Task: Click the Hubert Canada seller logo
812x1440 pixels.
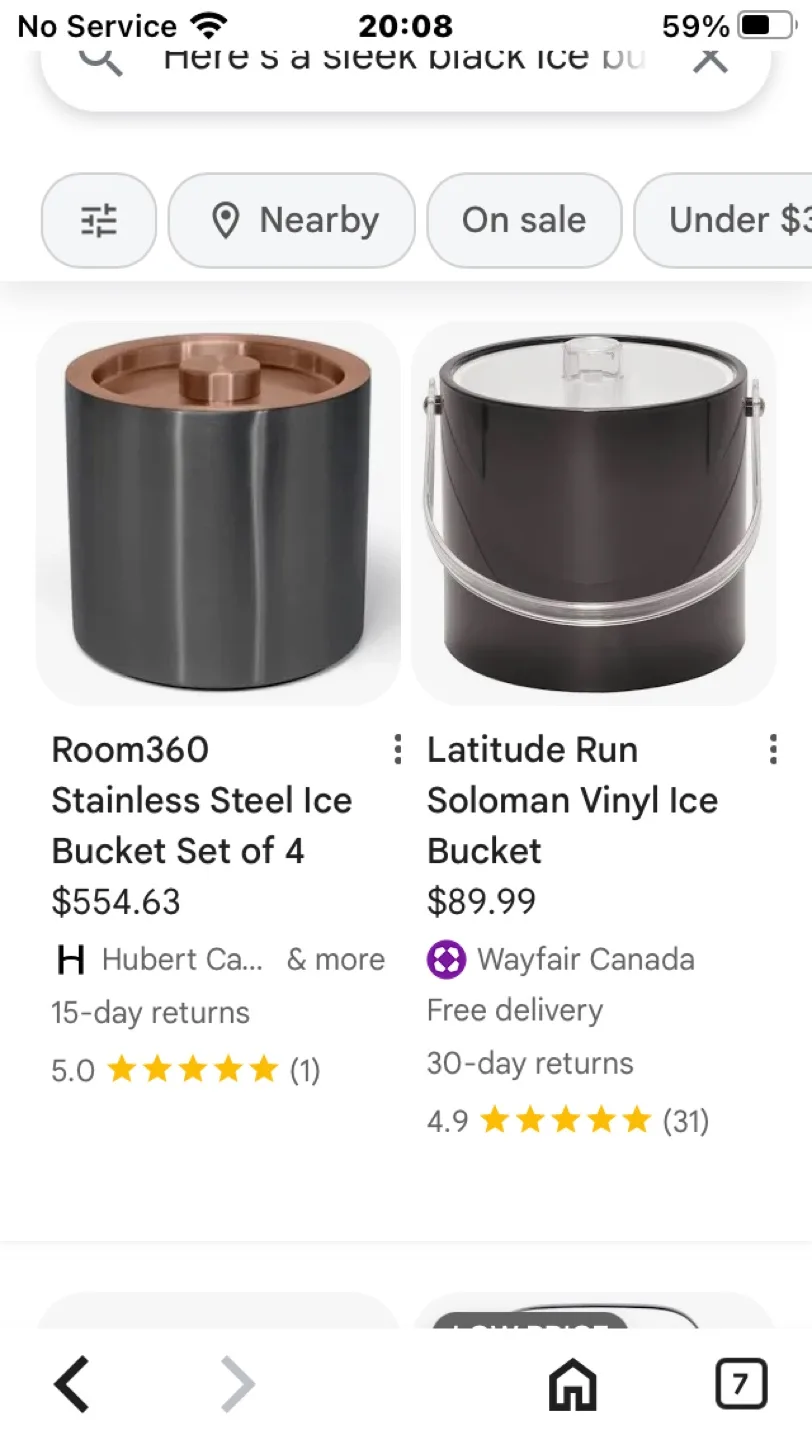Action: (x=68, y=959)
